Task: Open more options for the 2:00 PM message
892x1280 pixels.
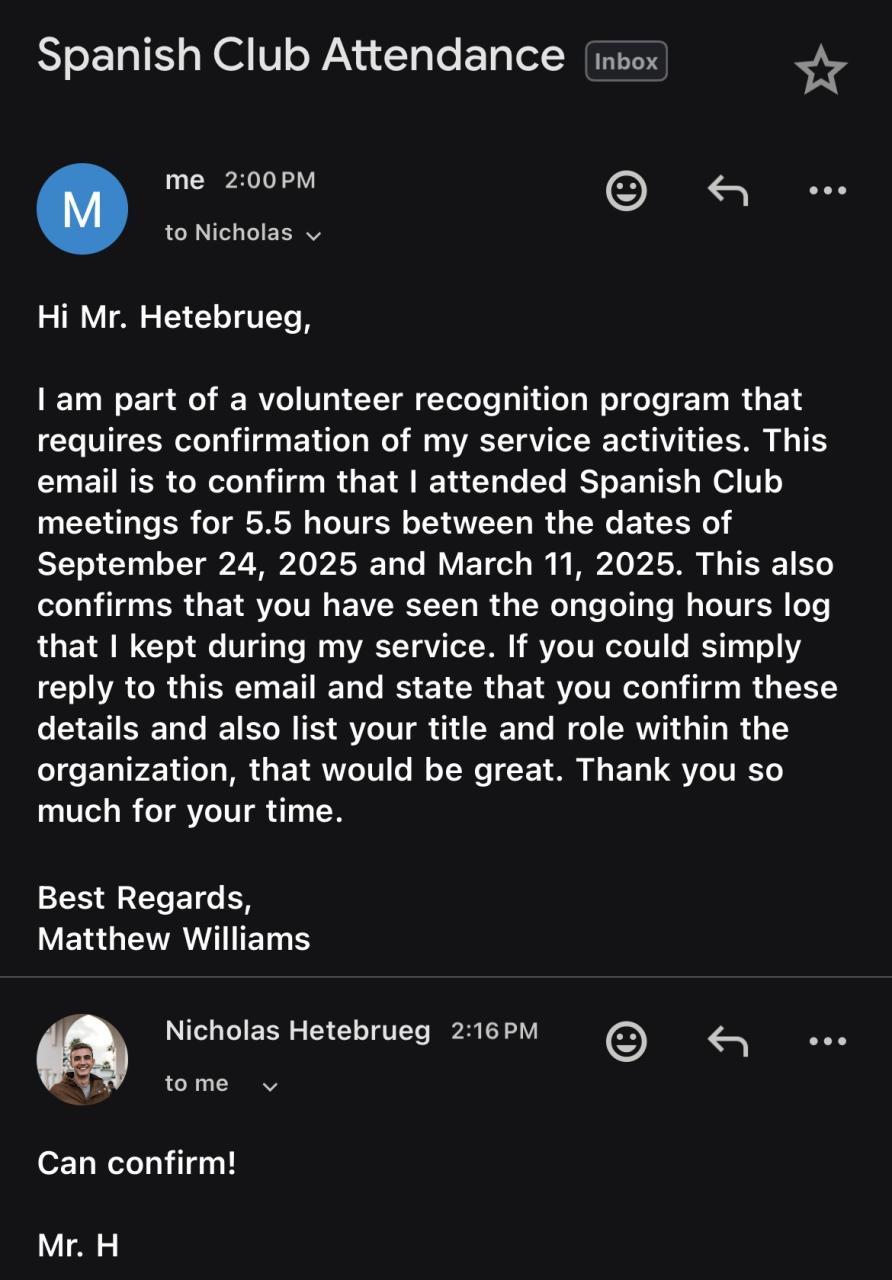Action: coord(827,190)
